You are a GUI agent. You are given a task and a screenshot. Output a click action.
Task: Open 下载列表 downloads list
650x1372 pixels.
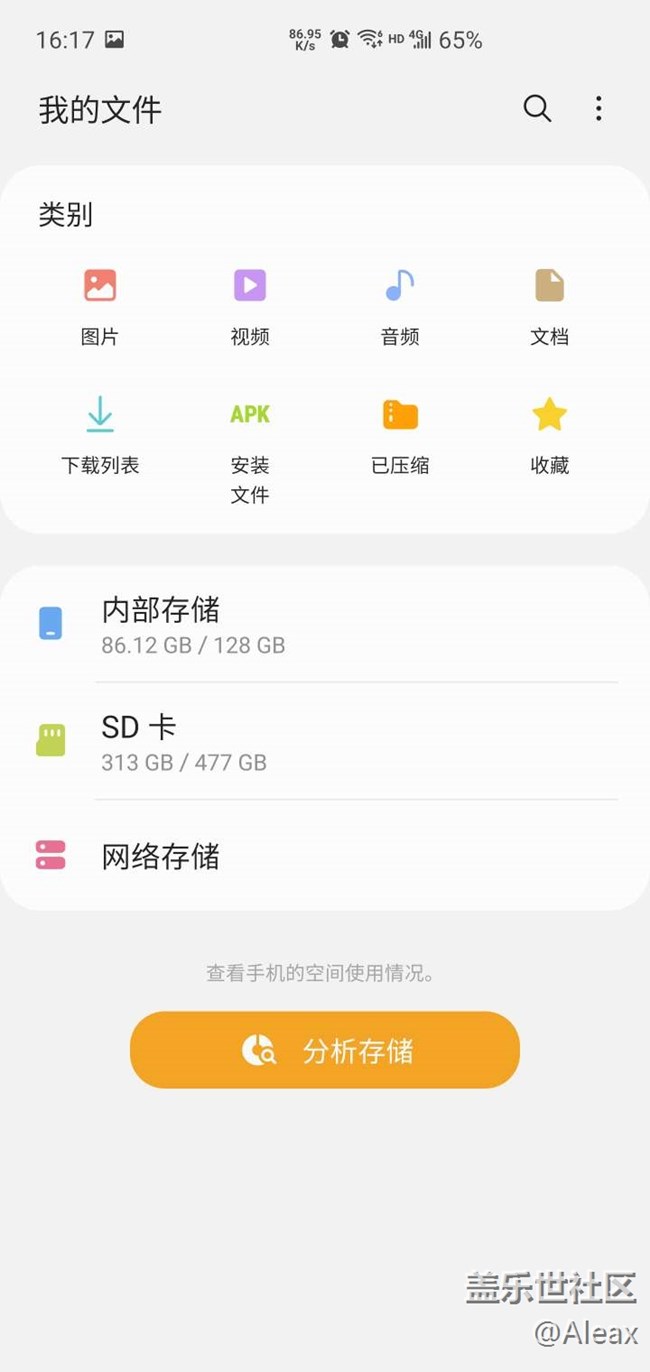(100, 433)
